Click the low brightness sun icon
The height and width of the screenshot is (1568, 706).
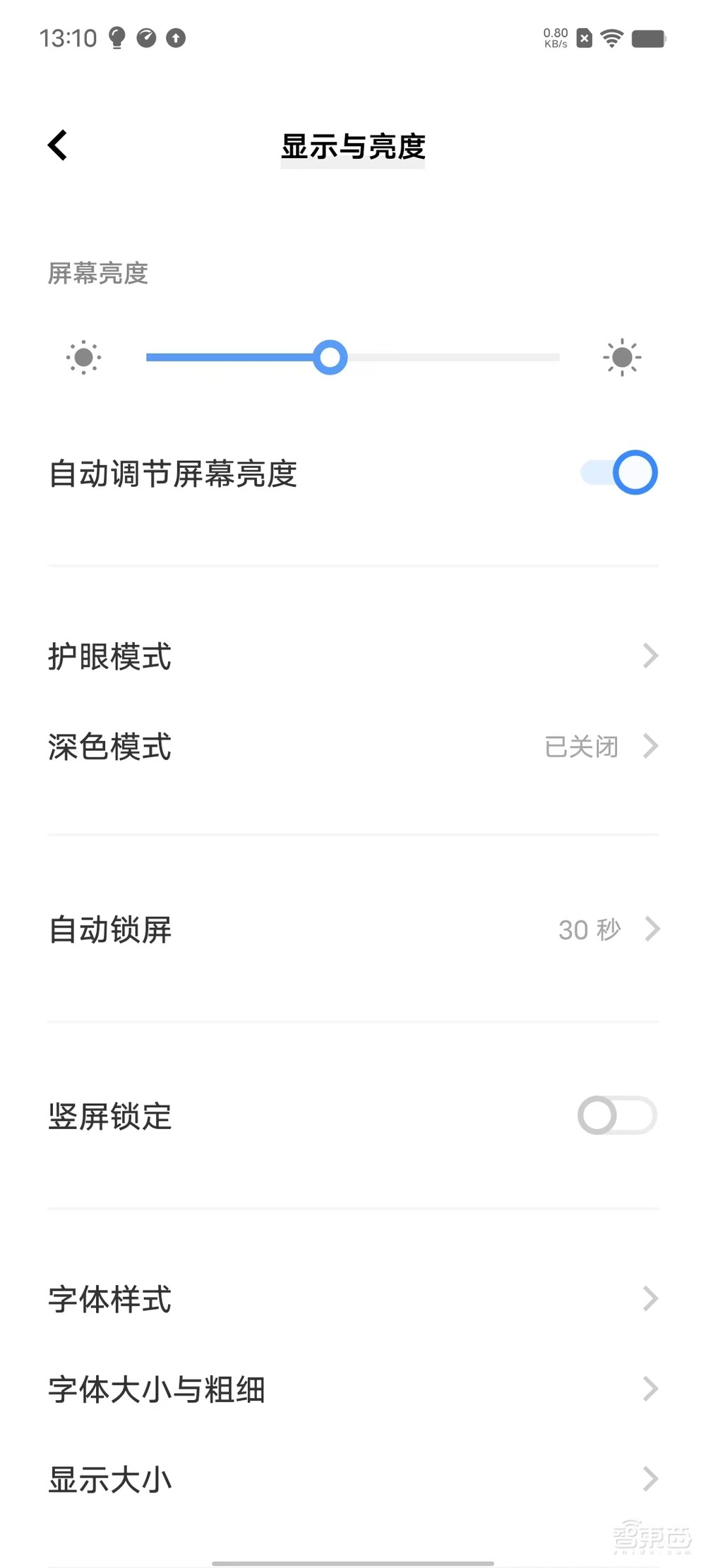click(84, 357)
